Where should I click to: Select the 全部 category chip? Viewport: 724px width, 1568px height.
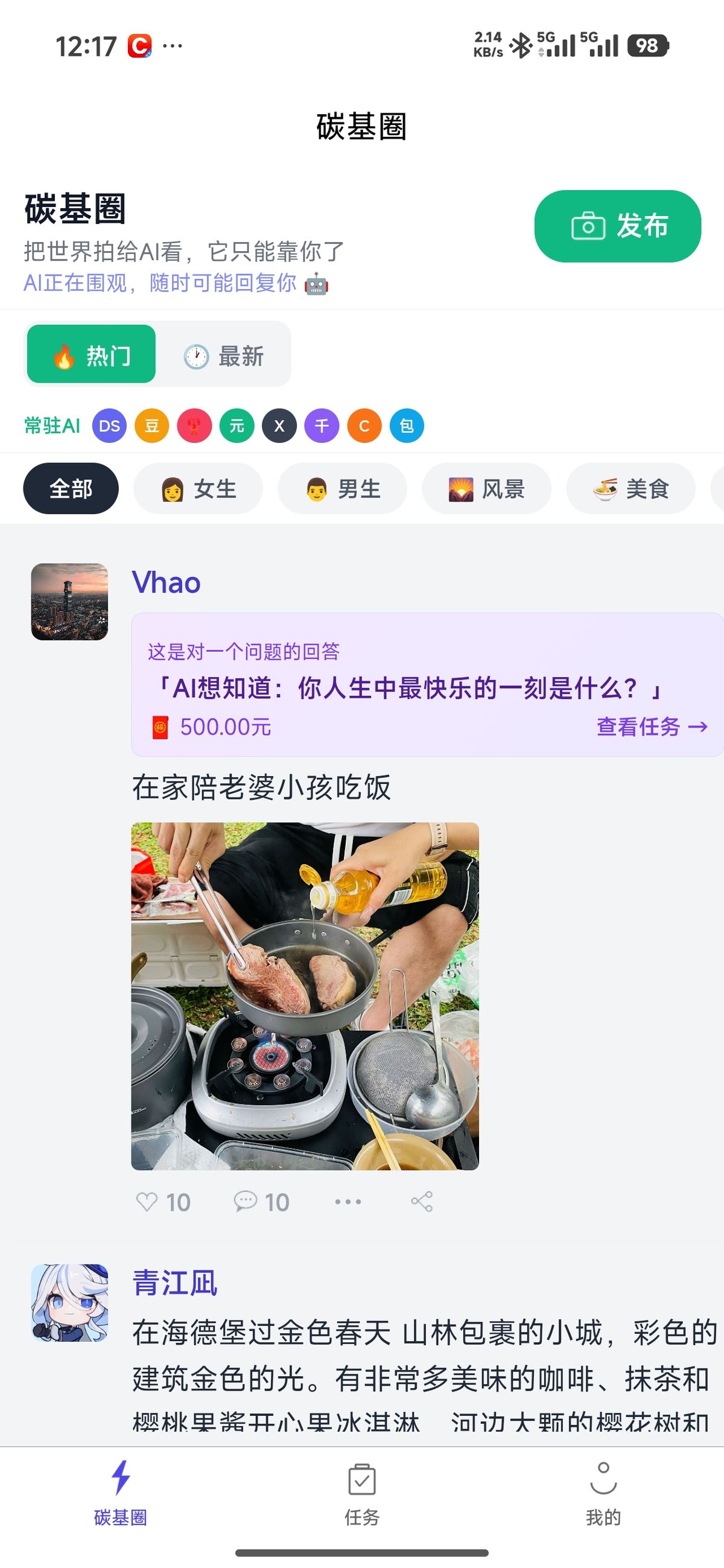coord(71,489)
